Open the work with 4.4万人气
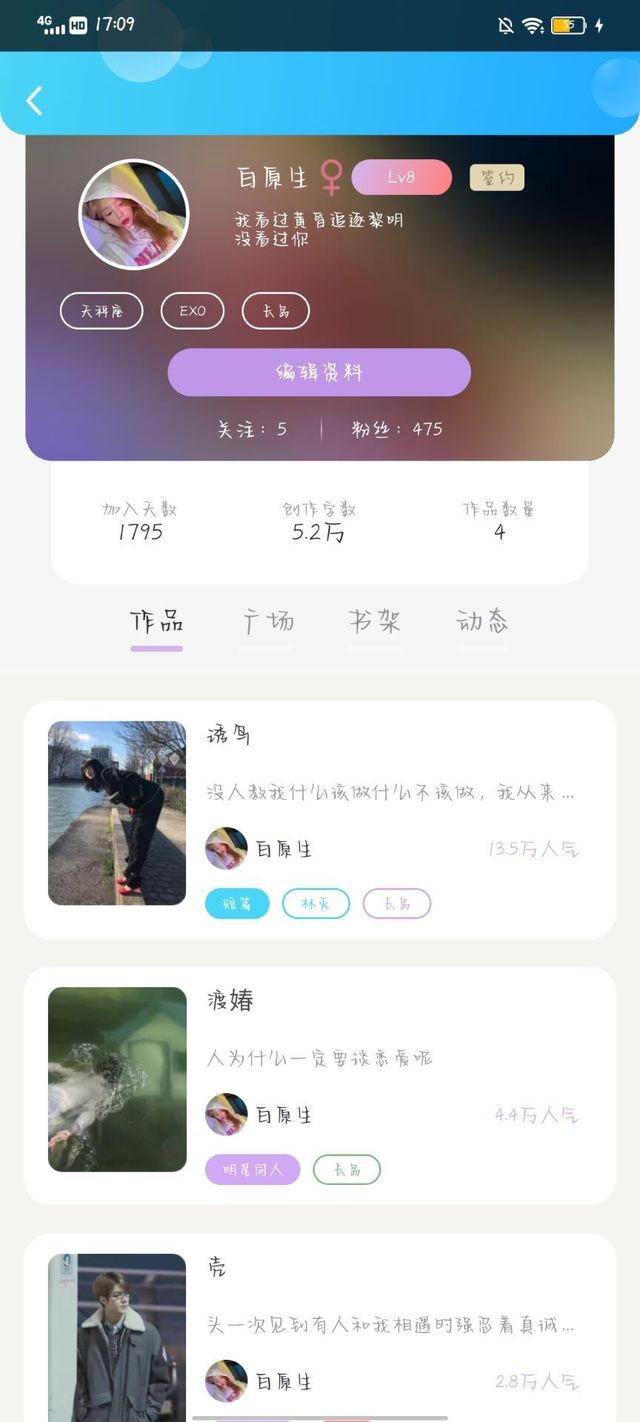 tap(320, 1085)
